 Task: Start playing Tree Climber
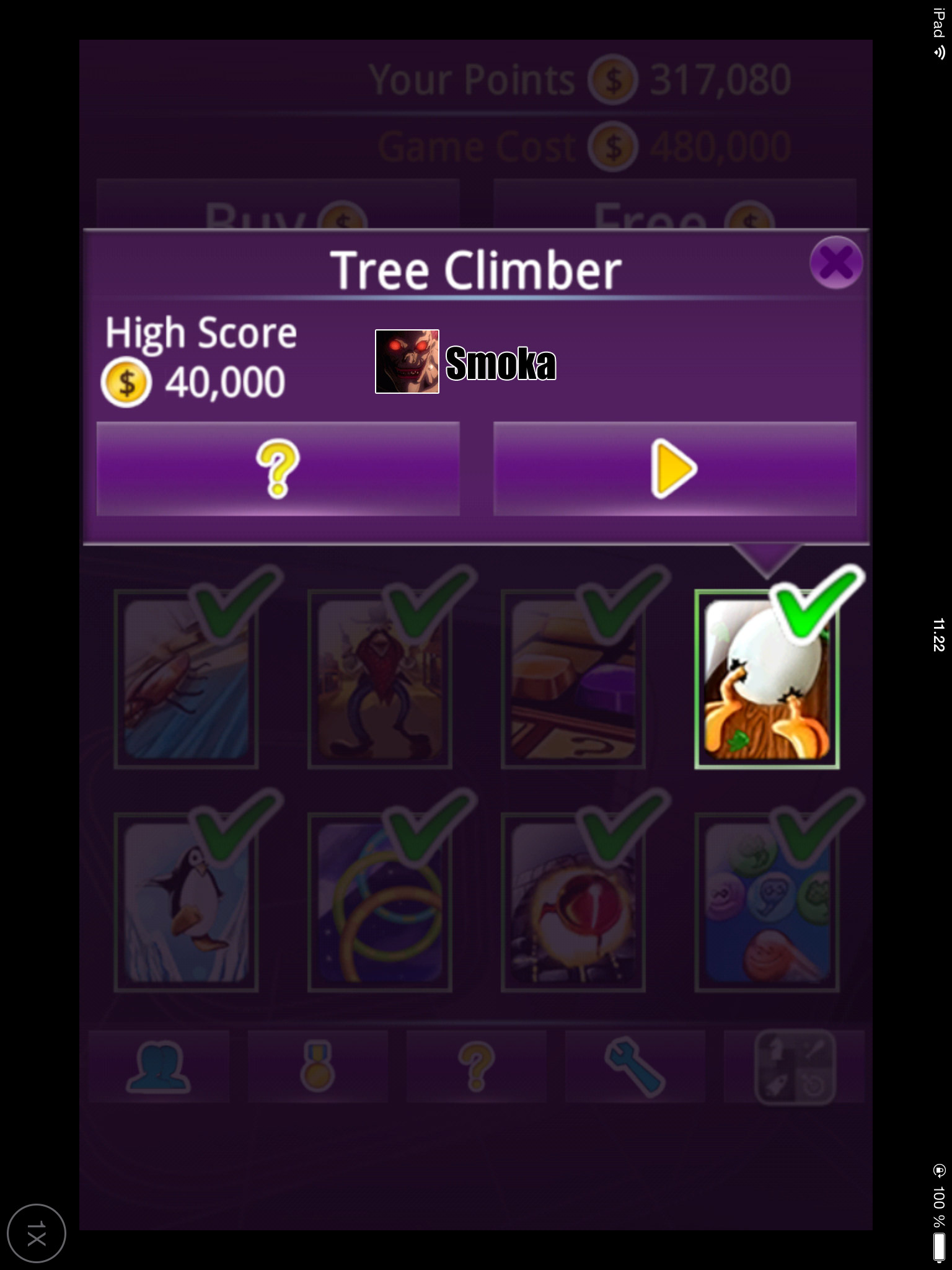click(x=674, y=469)
